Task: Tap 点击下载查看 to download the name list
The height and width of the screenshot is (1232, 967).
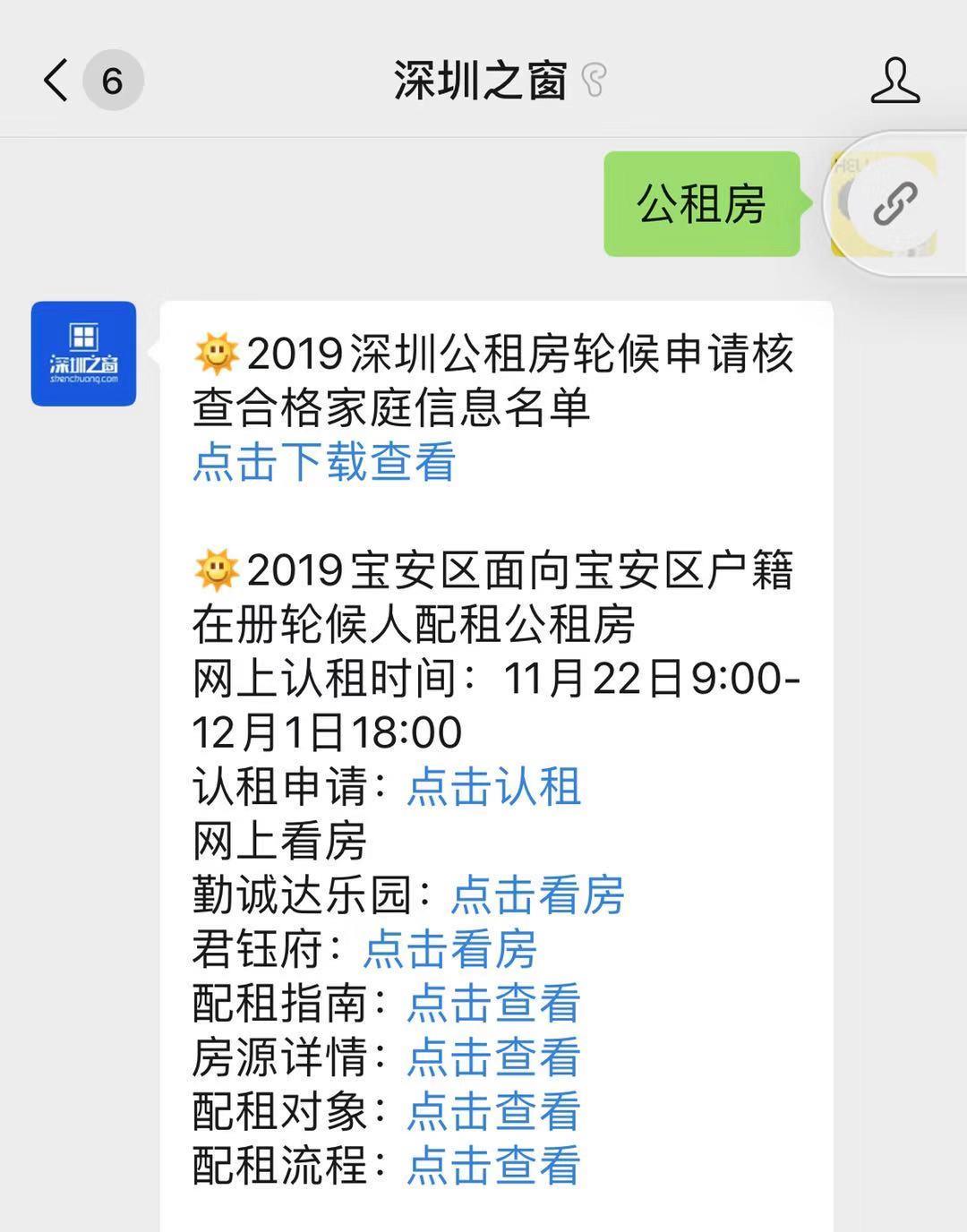Action: coord(324,466)
